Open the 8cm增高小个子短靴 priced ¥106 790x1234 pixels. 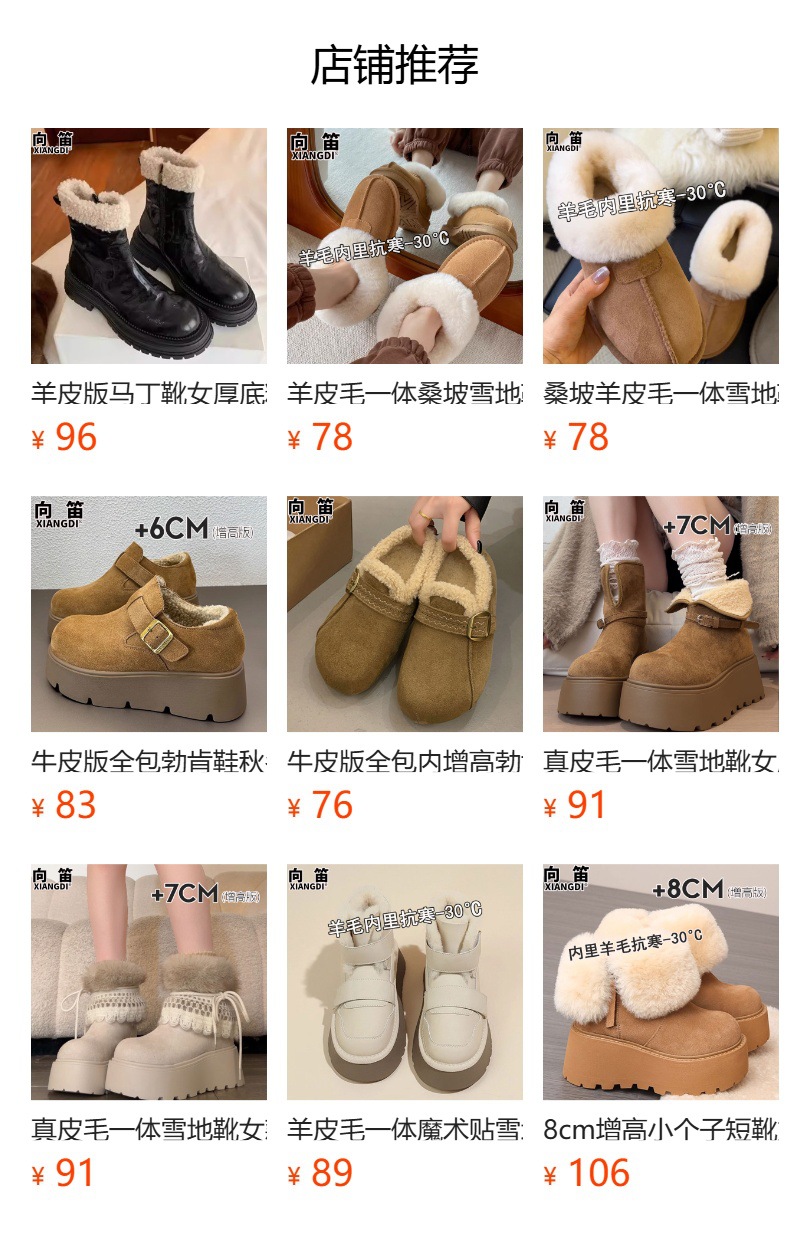tap(660, 982)
